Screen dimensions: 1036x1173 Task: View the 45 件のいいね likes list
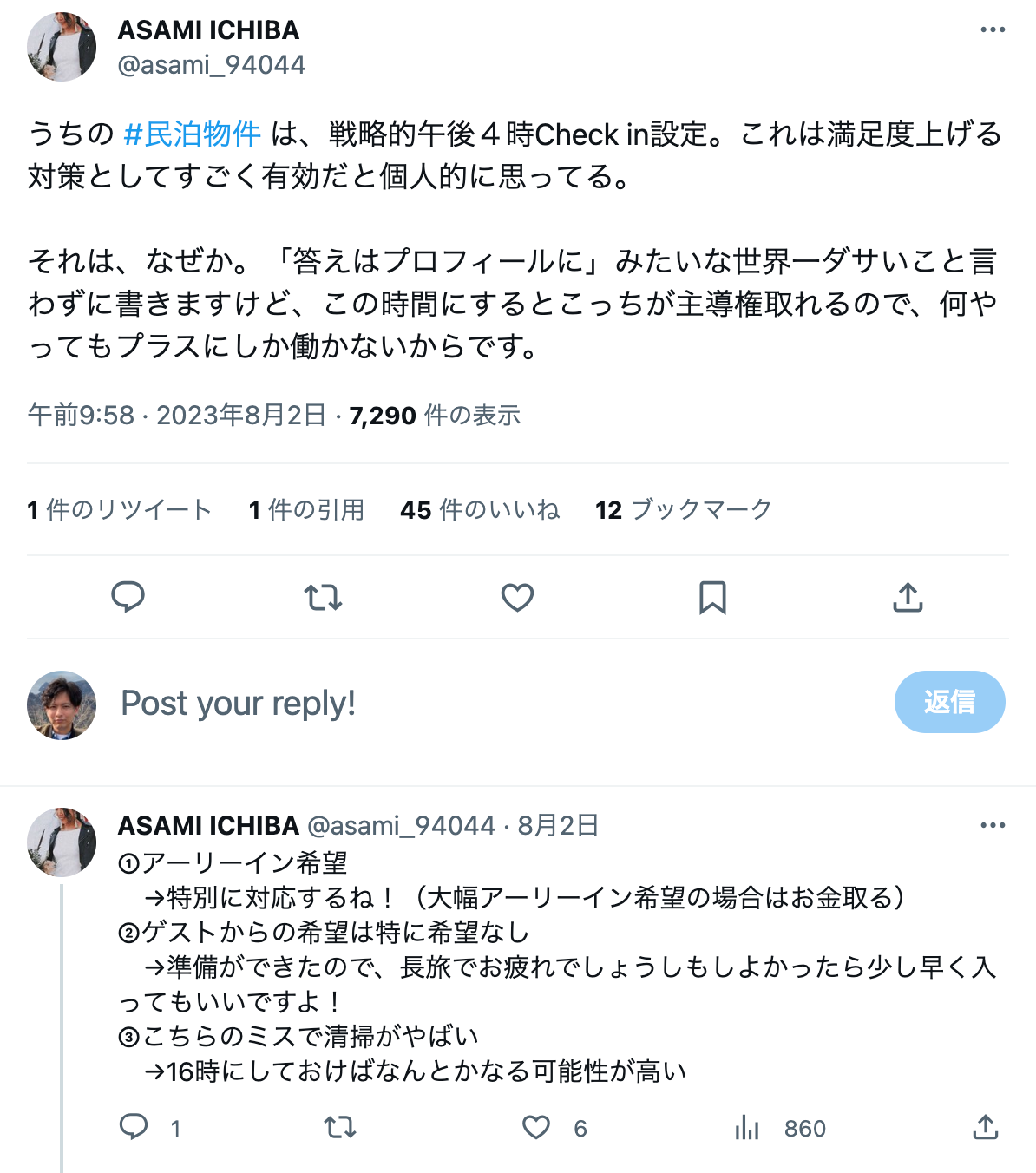click(480, 510)
